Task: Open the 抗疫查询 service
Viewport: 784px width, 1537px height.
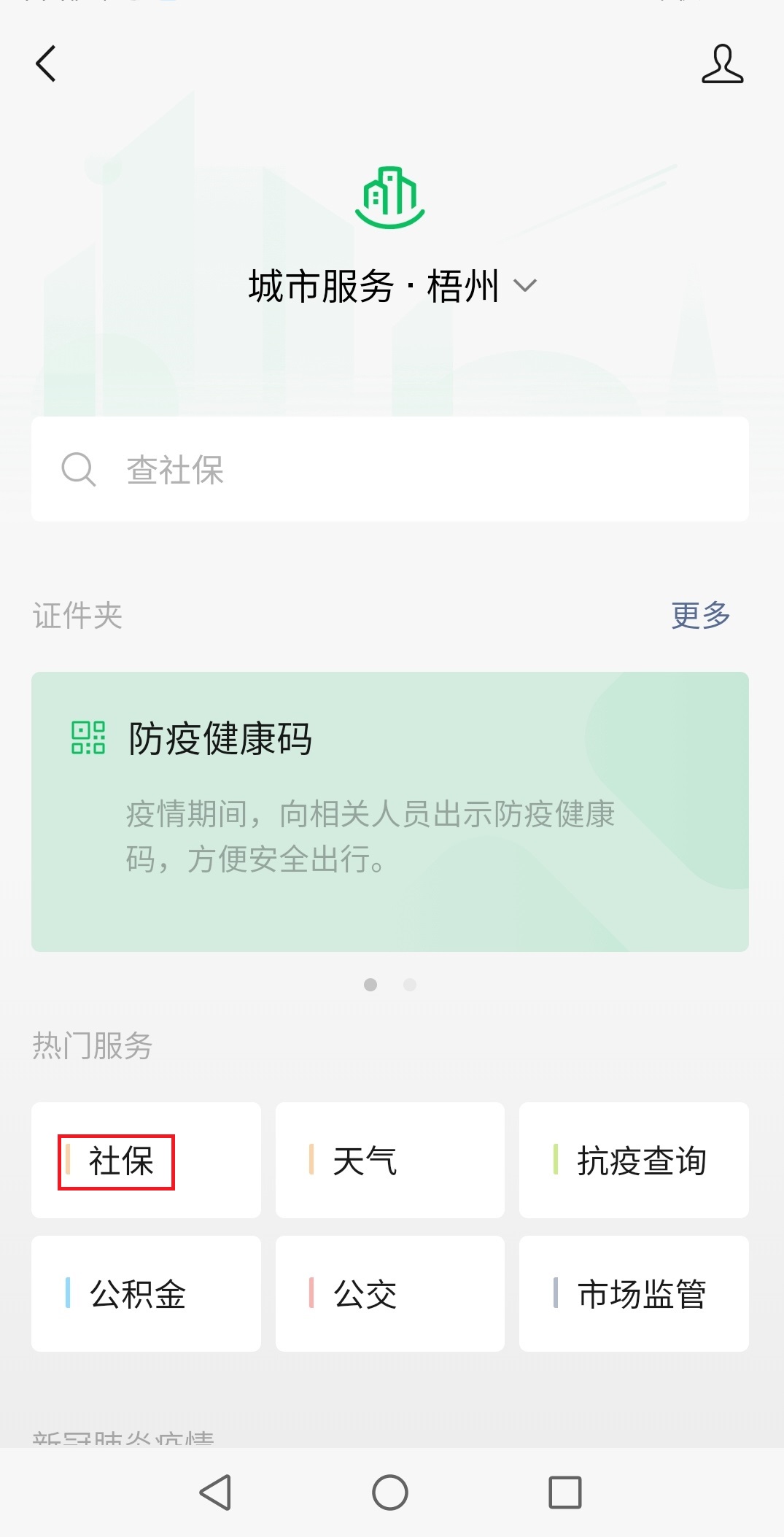Action: pos(634,1160)
